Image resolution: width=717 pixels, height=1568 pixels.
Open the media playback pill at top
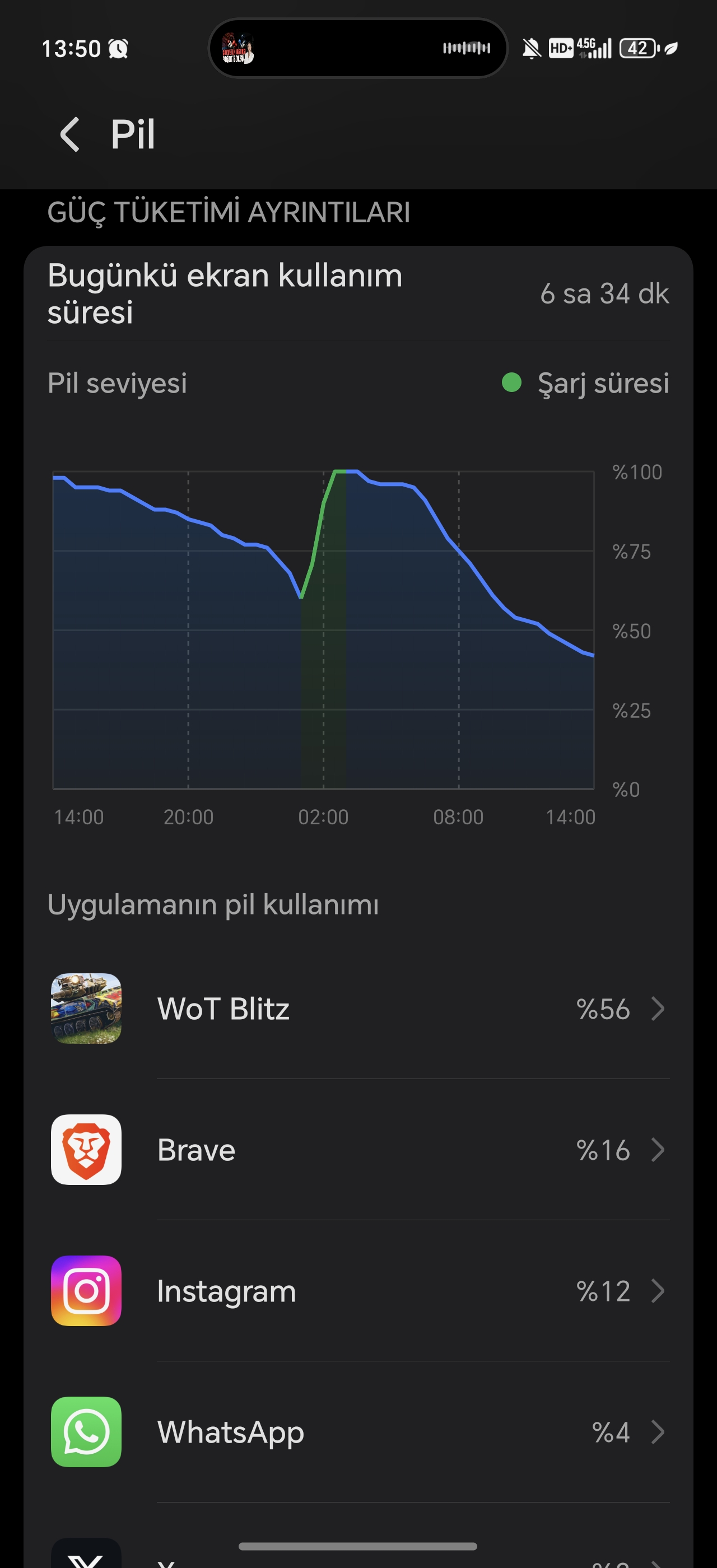[x=358, y=48]
